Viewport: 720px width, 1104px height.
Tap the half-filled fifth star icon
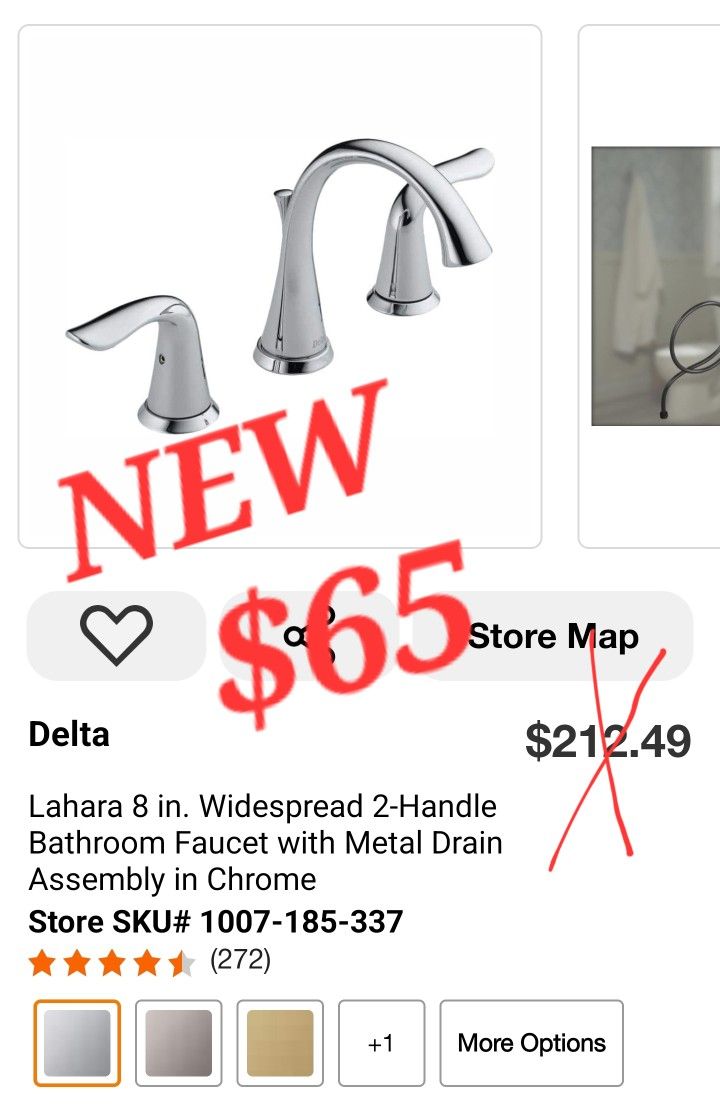pyautogui.click(x=180, y=963)
